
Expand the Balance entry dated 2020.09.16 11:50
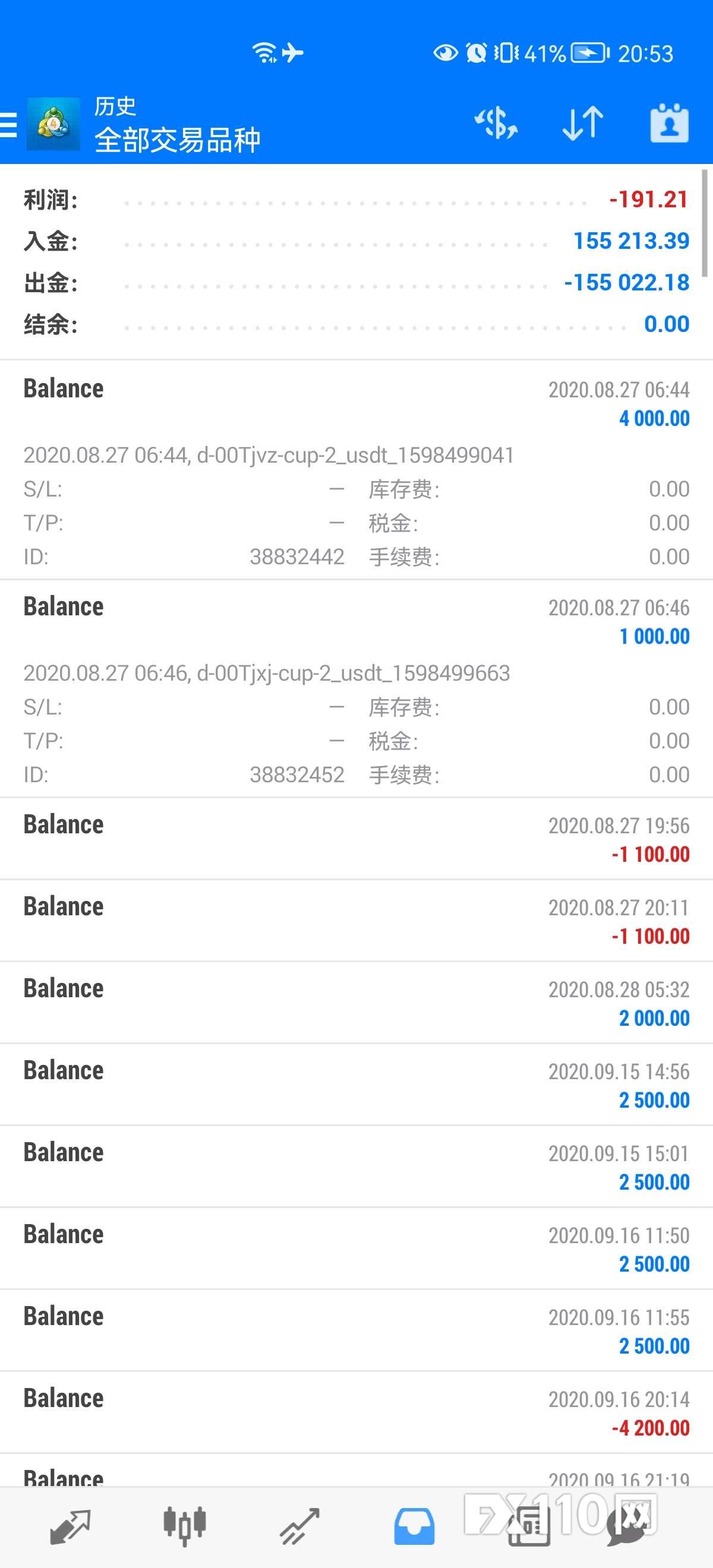tap(356, 1248)
